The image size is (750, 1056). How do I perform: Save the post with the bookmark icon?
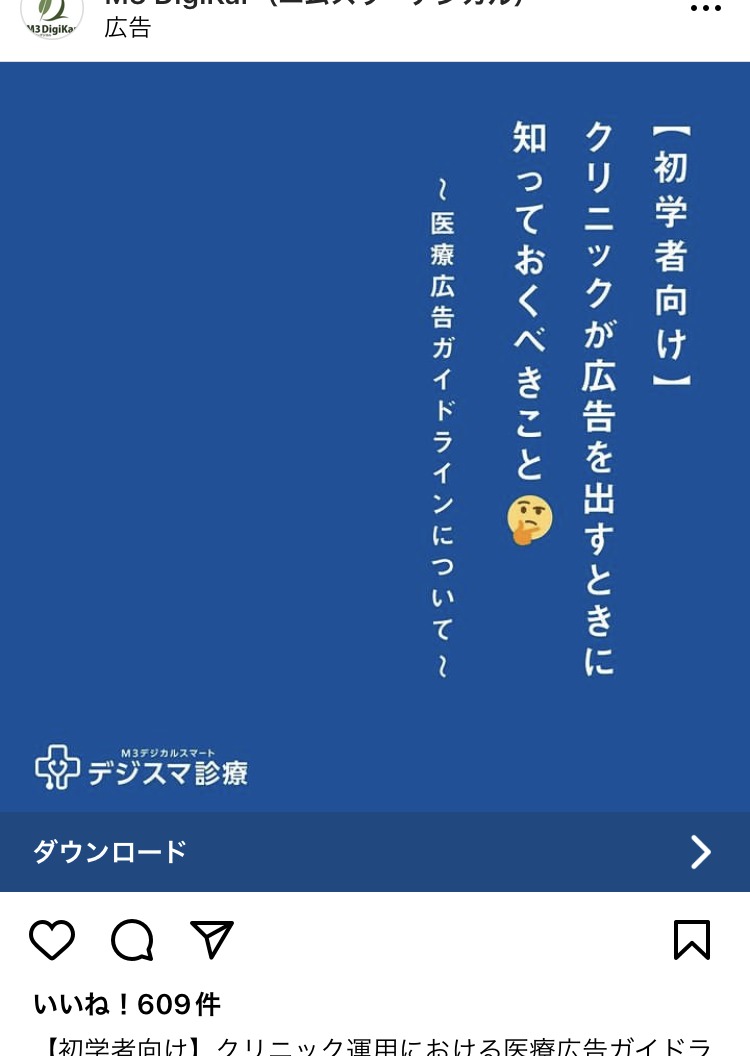pos(691,940)
